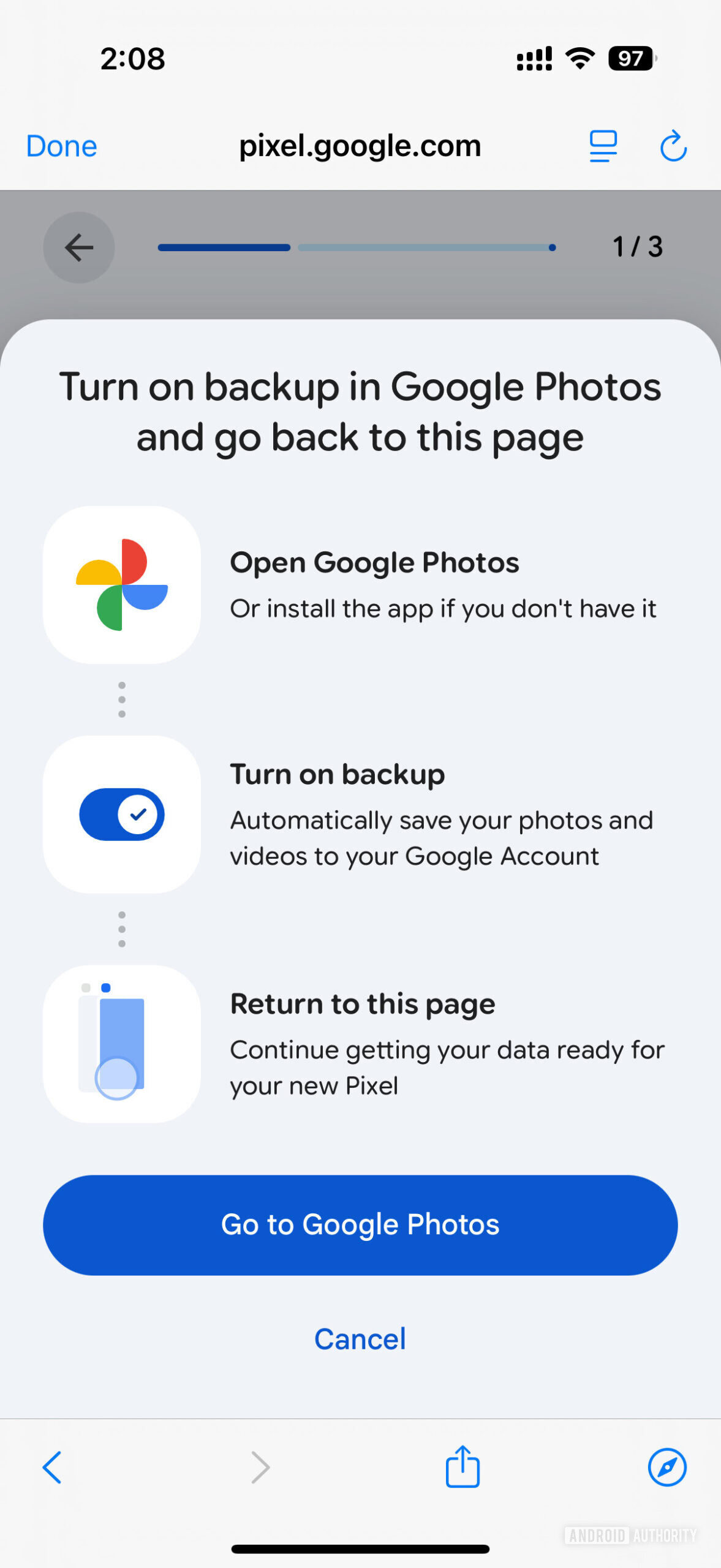Open the Google Photos app icon

(121, 584)
